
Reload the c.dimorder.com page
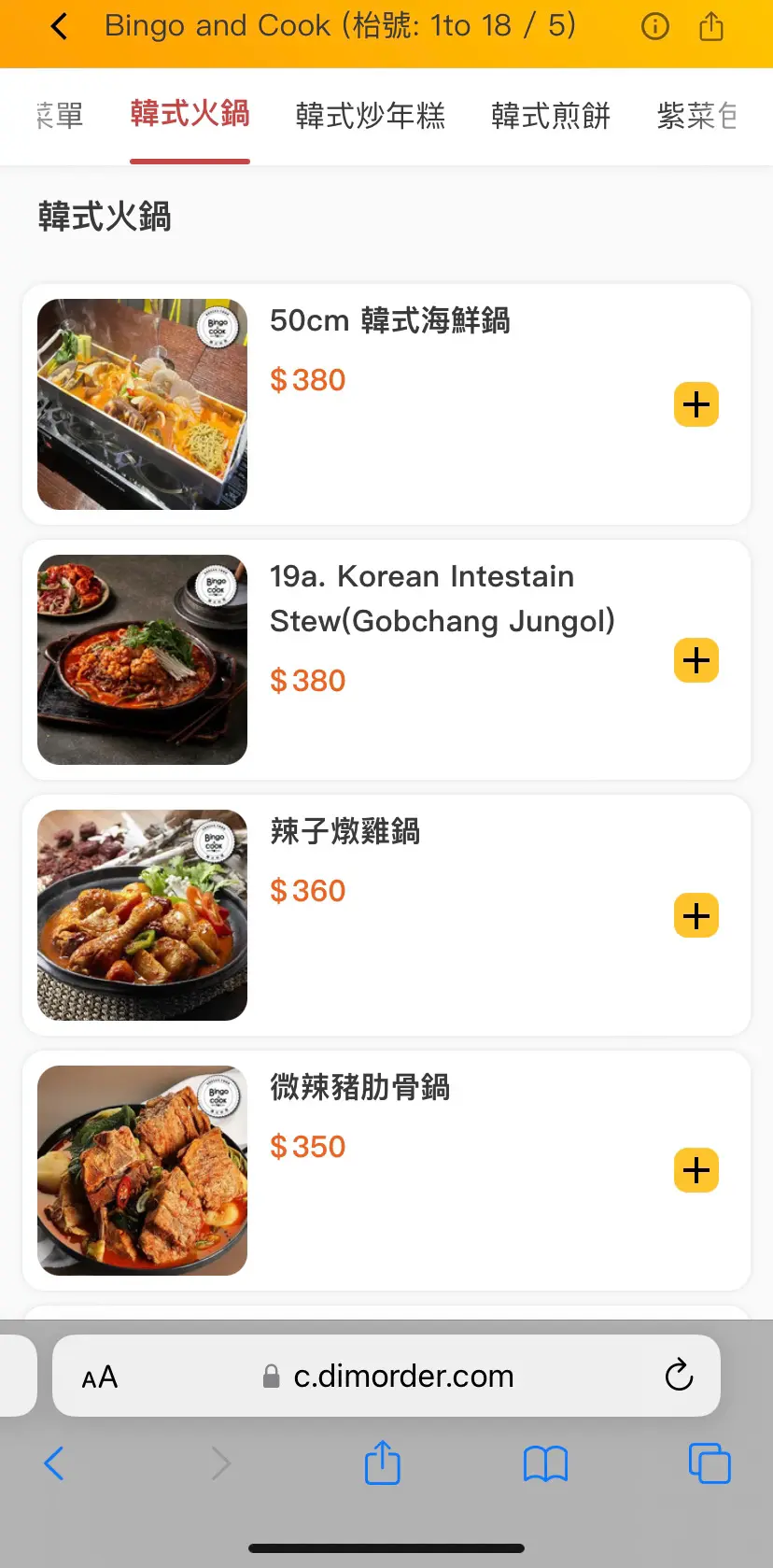coord(679,1376)
